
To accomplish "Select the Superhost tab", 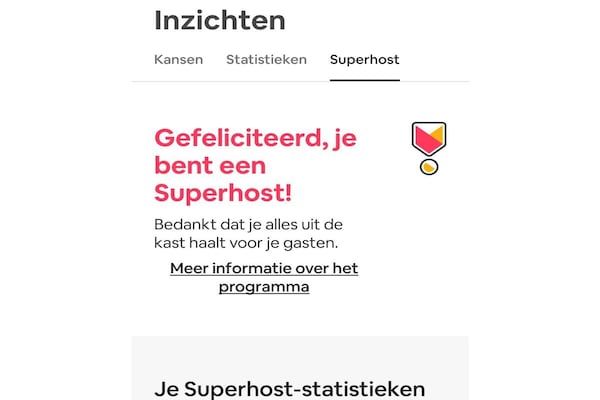I will (x=364, y=60).
